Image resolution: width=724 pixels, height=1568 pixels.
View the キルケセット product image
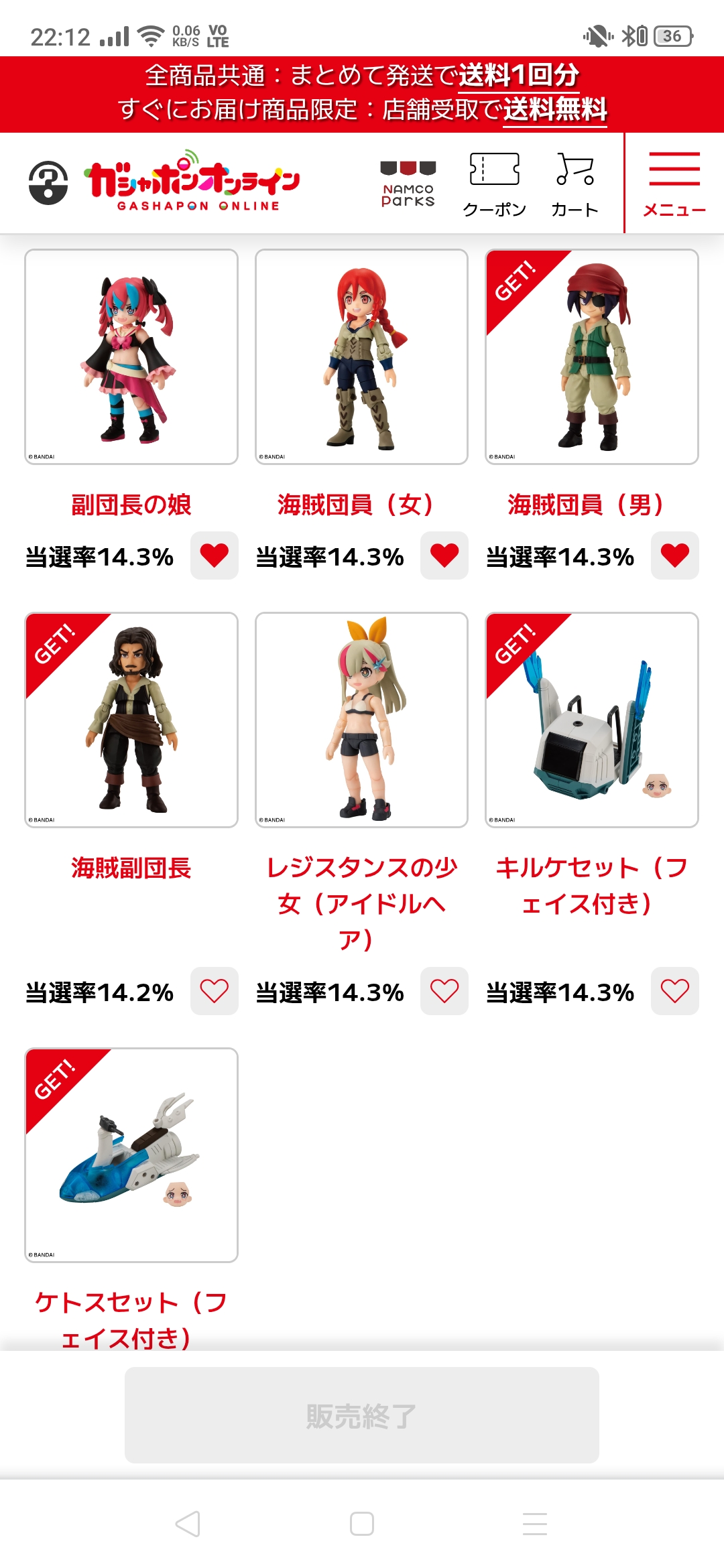pyautogui.click(x=592, y=720)
